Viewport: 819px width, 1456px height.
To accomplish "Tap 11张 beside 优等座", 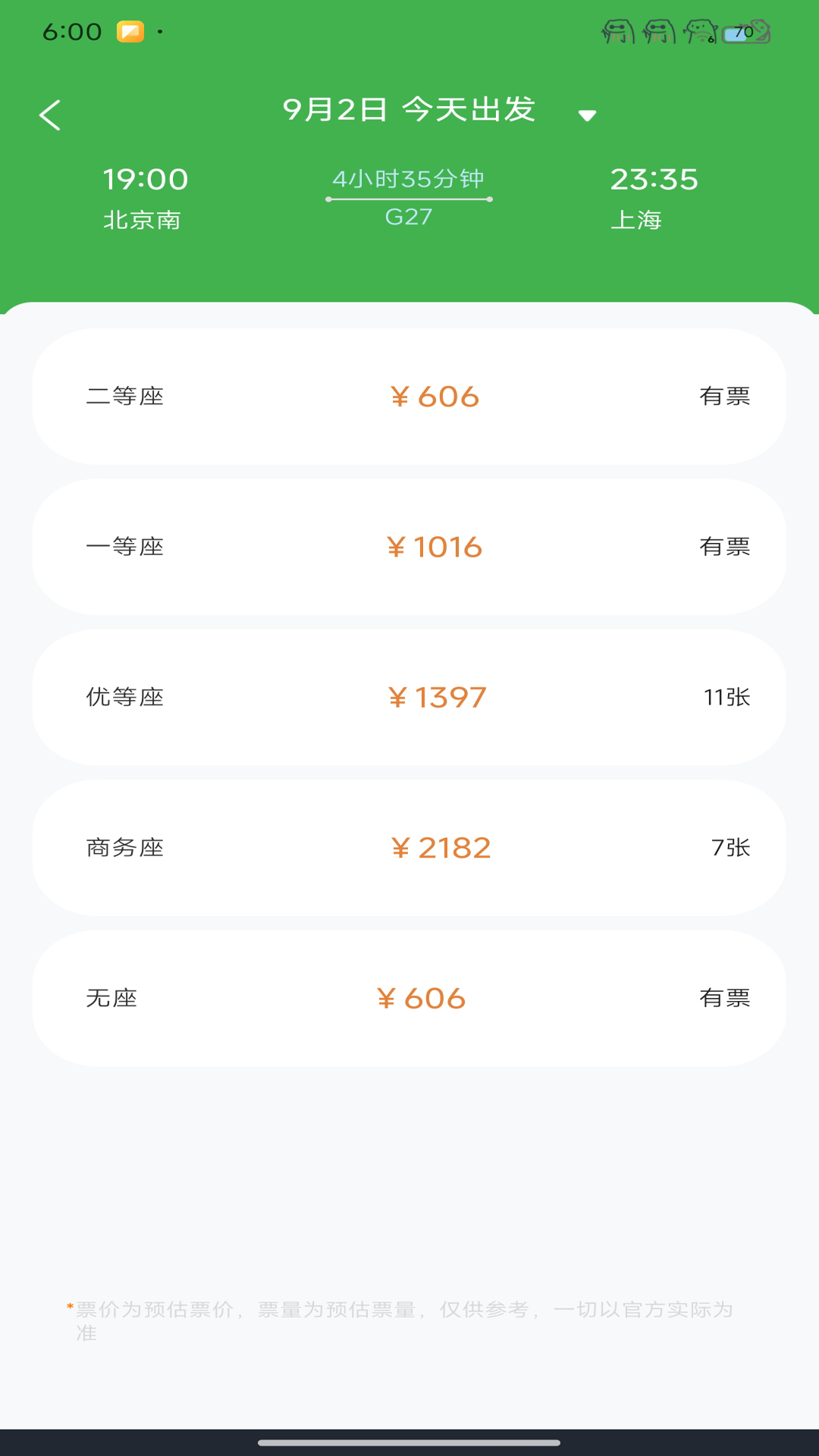I will [726, 696].
